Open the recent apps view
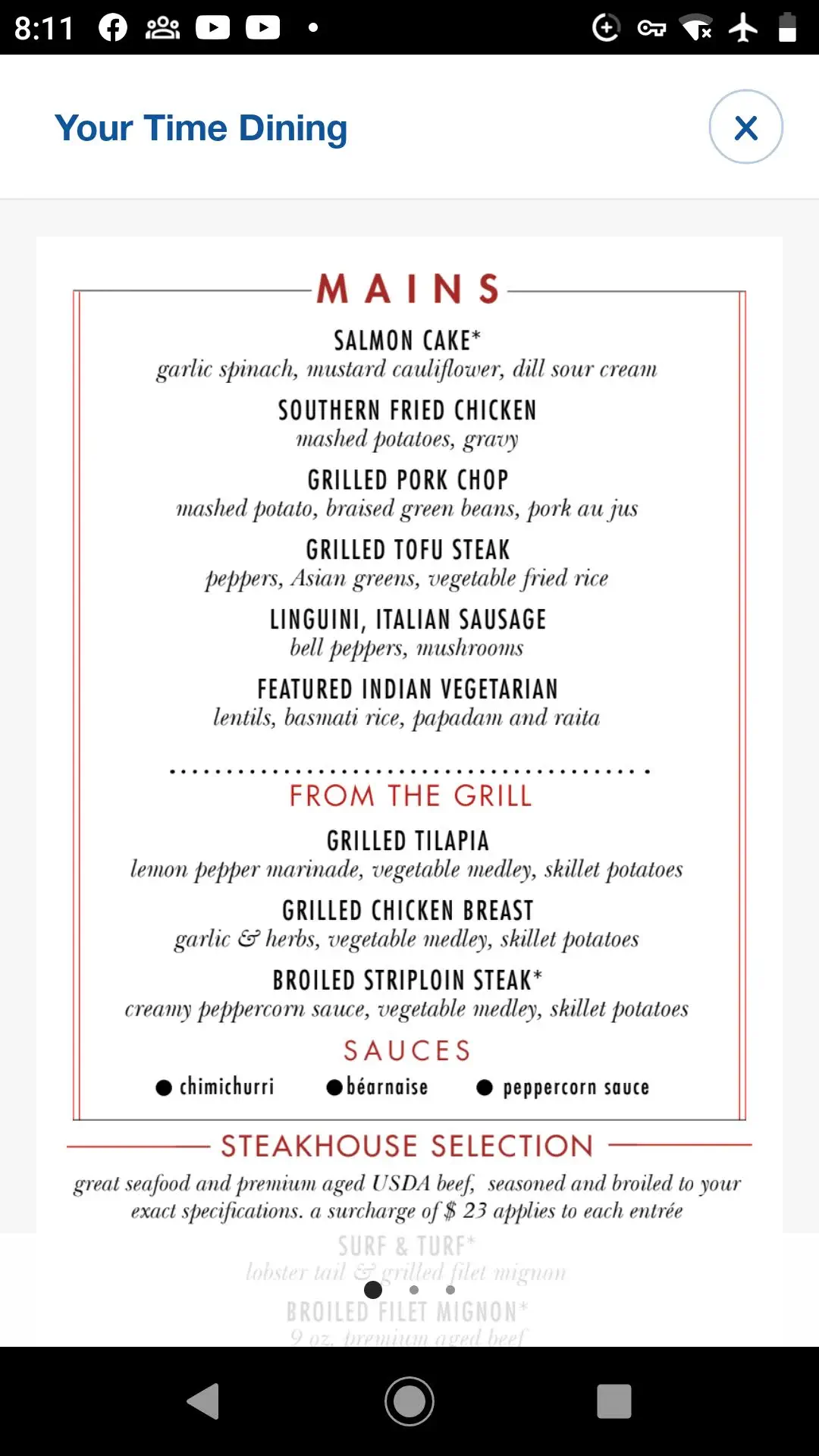Image resolution: width=819 pixels, height=1456 pixels. (x=614, y=1401)
